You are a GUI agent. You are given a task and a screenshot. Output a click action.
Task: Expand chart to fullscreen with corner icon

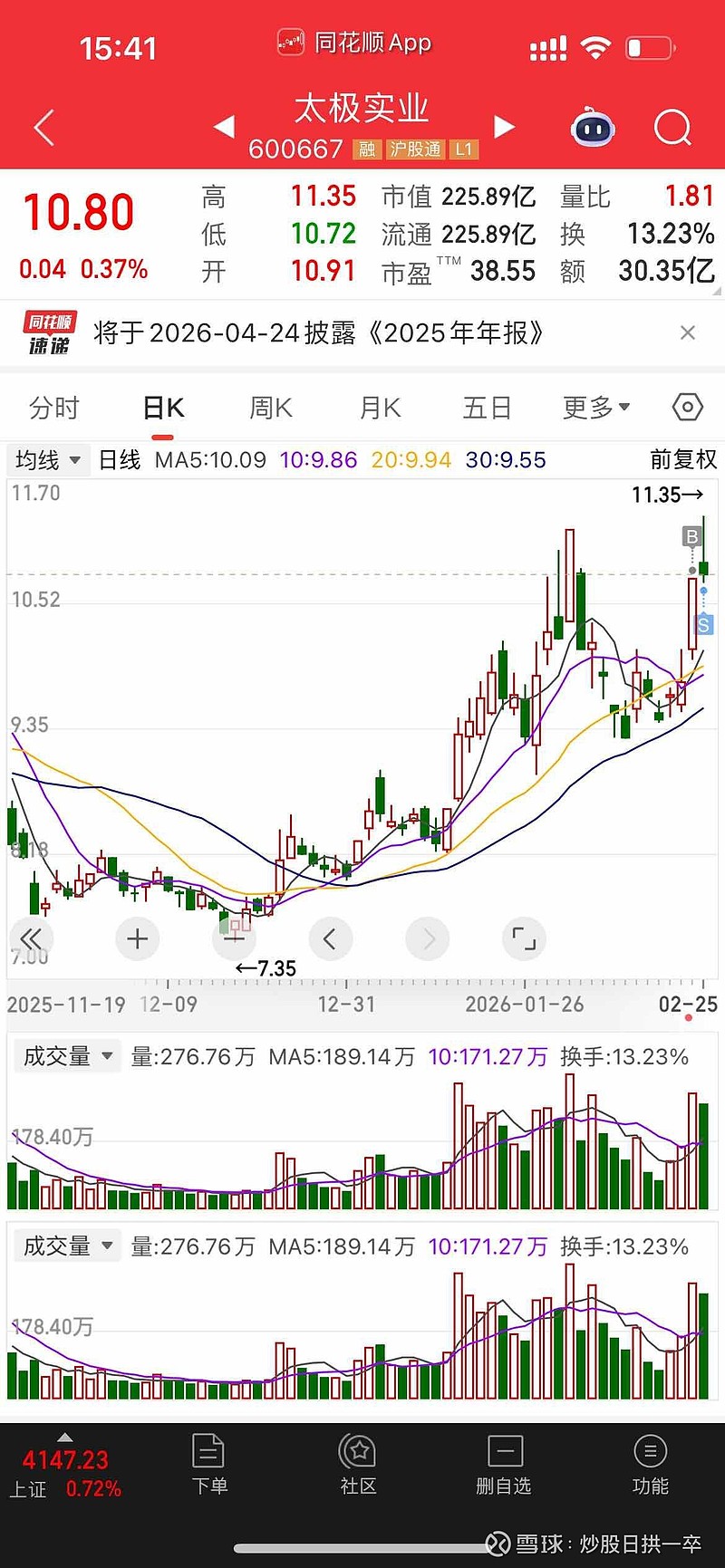click(x=525, y=938)
